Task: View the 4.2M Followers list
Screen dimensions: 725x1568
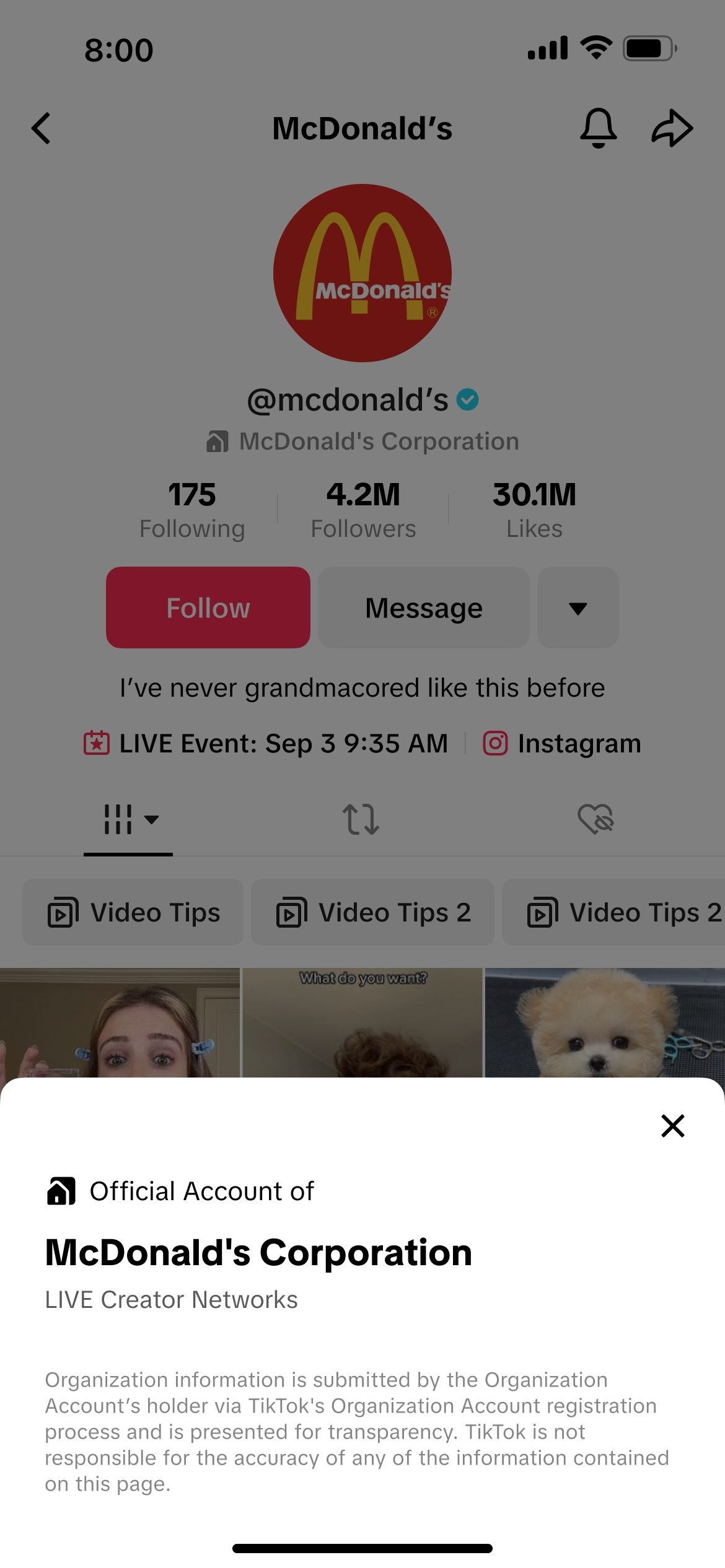Action: coord(363,511)
